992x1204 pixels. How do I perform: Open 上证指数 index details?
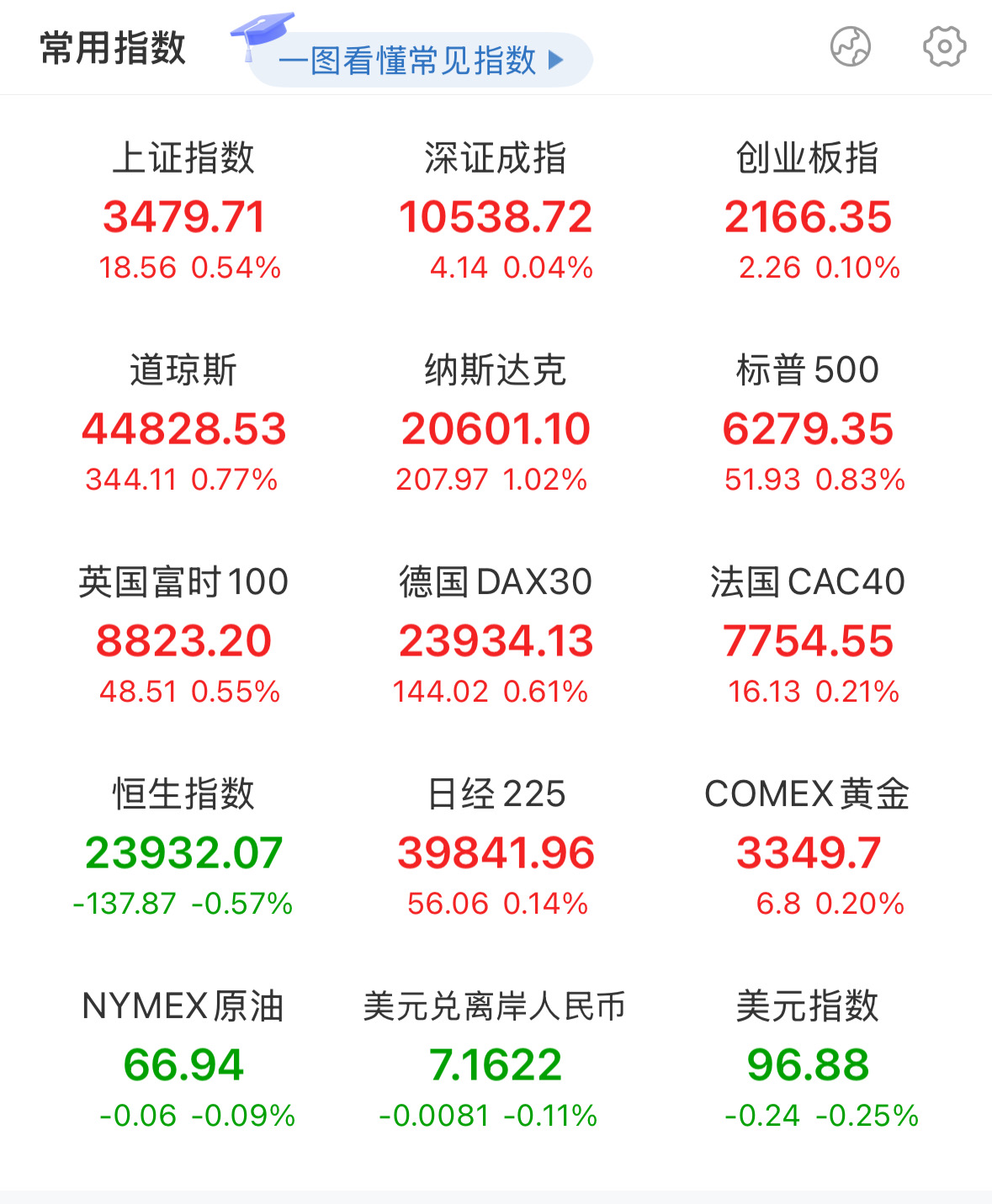pyautogui.click(x=184, y=216)
